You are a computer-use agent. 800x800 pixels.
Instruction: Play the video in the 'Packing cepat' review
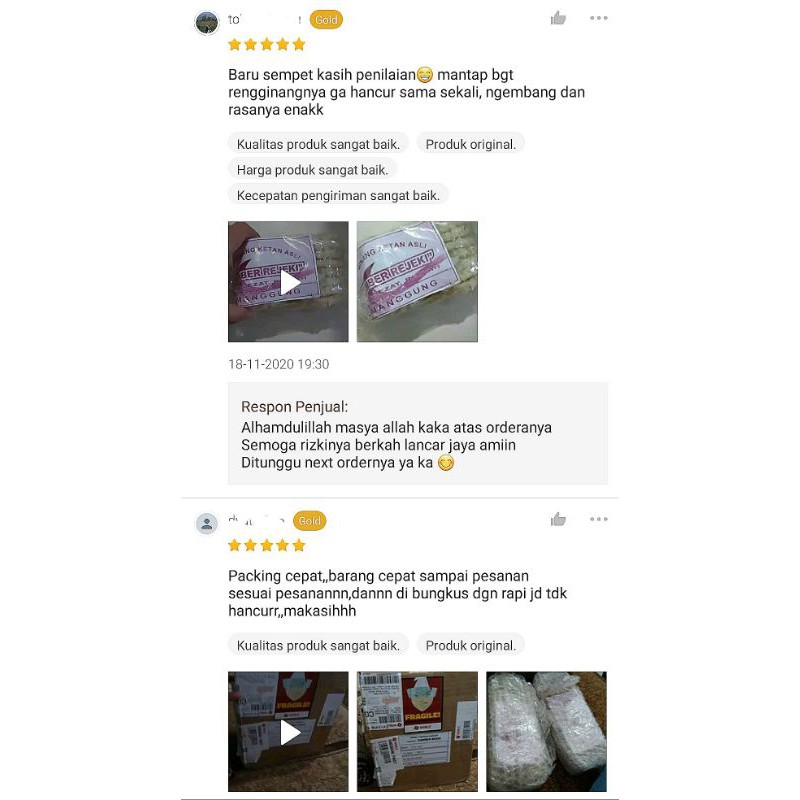(289, 732)
